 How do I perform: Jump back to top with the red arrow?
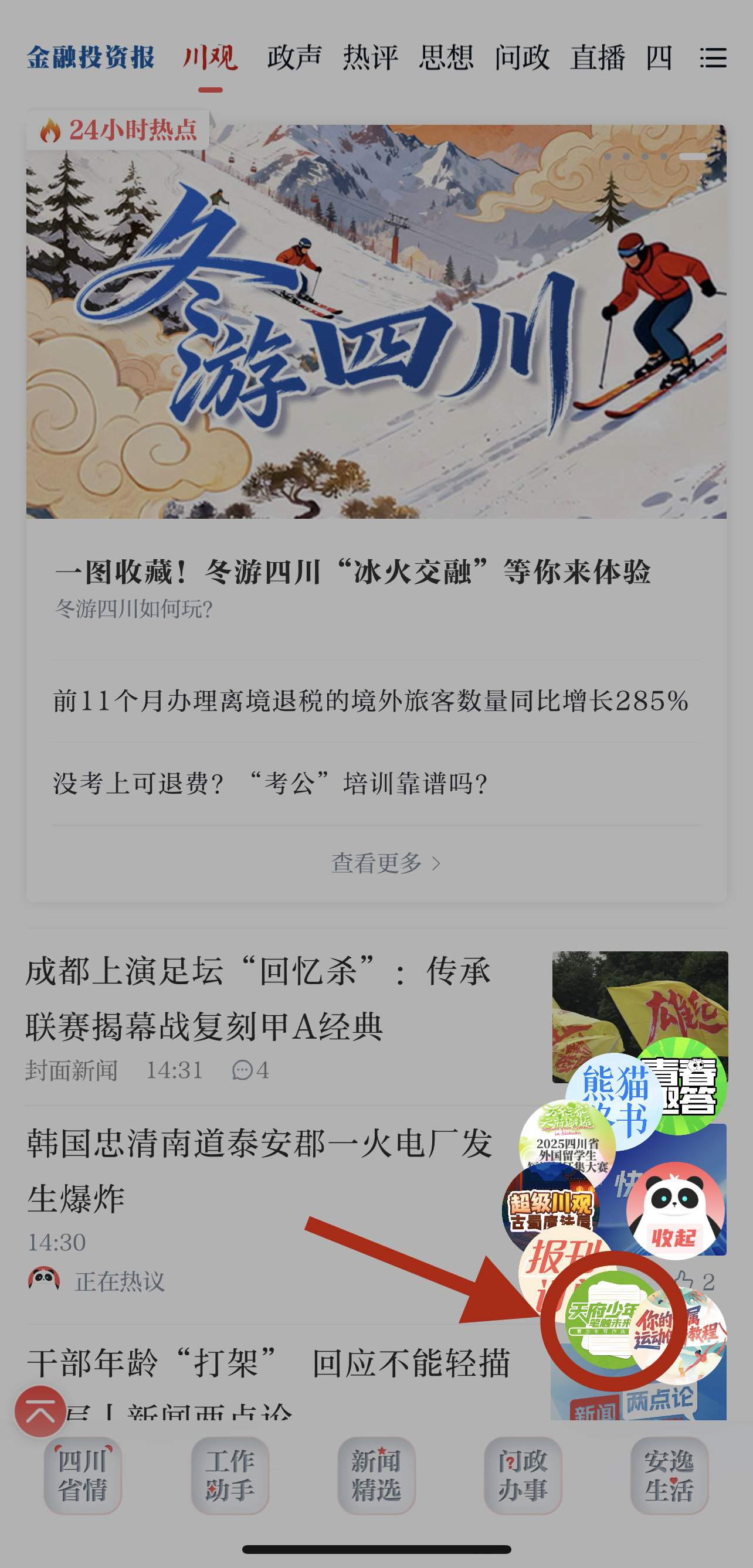pyautogui.click(x=40, y=1411)
